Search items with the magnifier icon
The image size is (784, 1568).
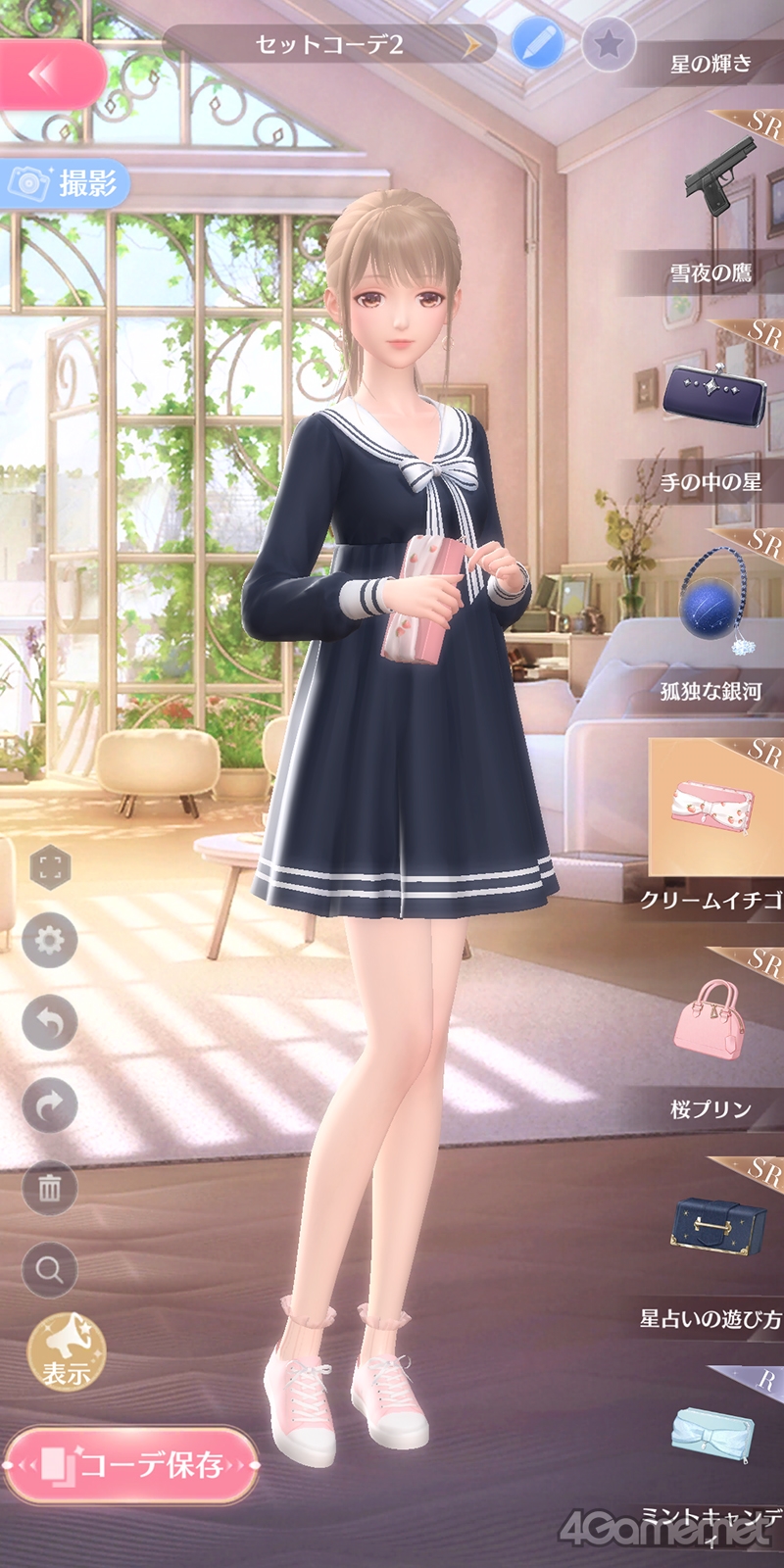pyautogui.click(x=50, y=1270)
